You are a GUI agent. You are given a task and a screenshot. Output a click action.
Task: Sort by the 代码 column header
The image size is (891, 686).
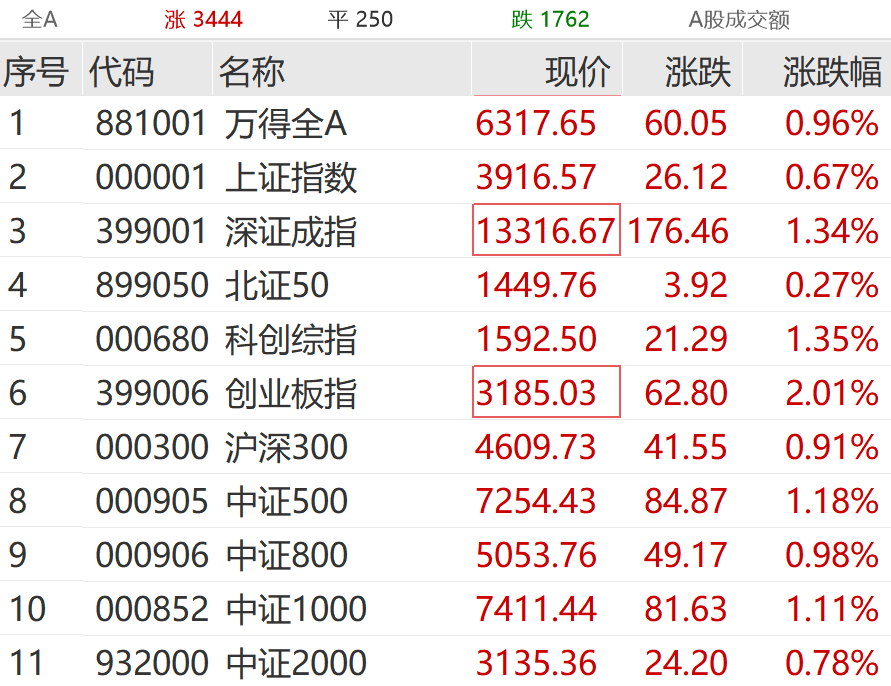point(122,71)
